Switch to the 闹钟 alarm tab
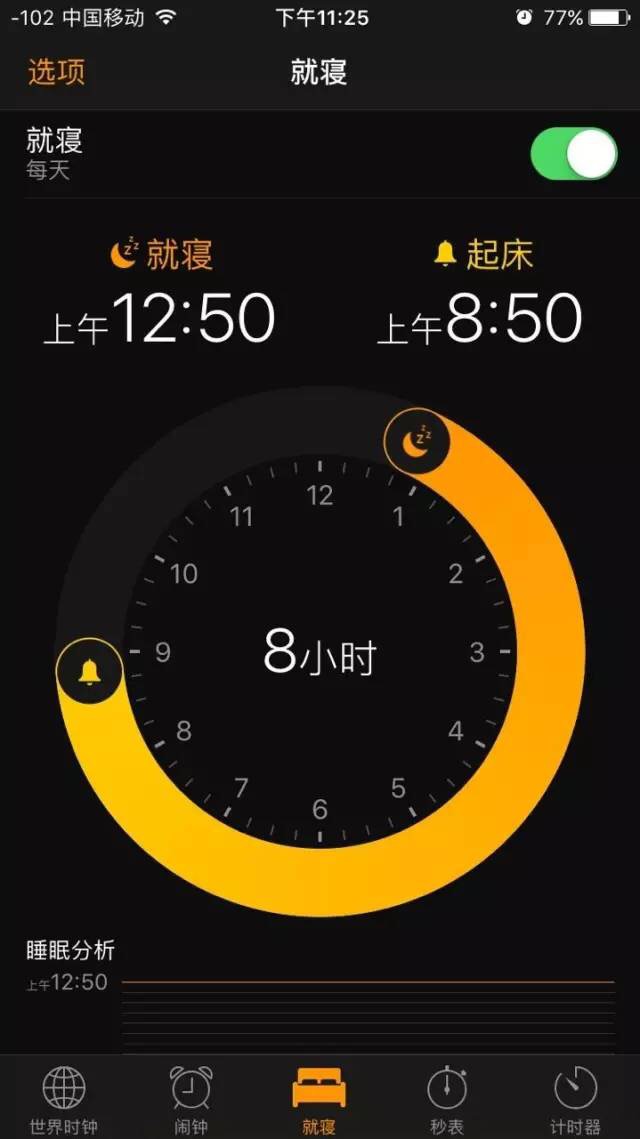The height and width of the screenshot is (1139, 640). coord(191,1098)
